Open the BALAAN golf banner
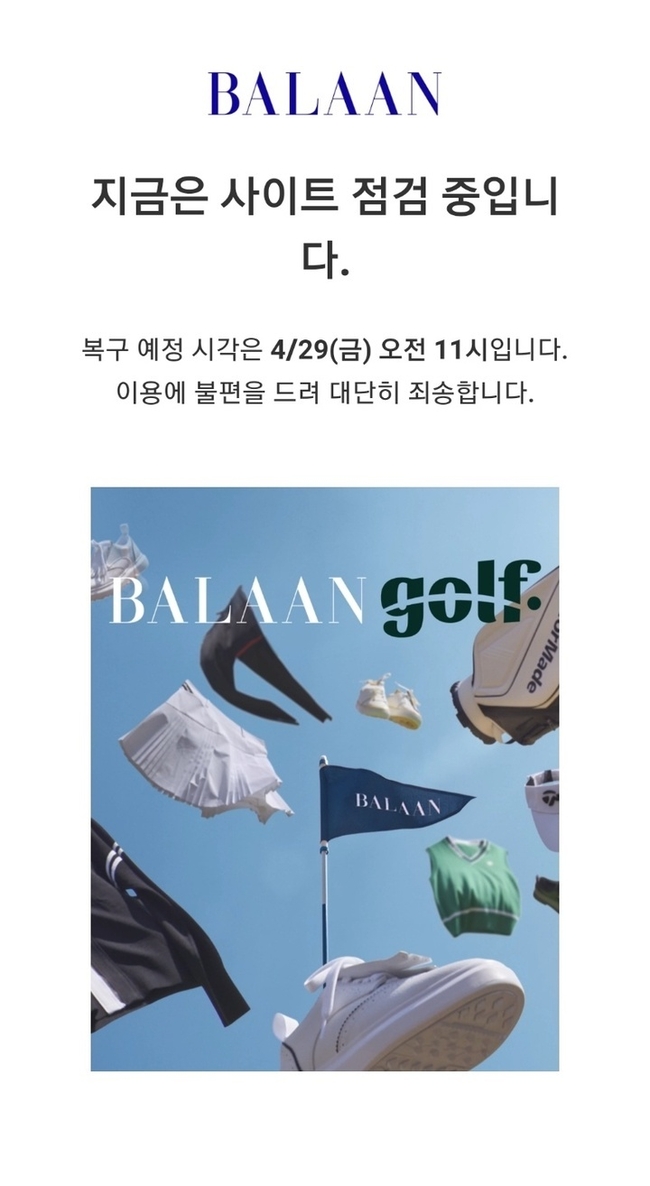Viewport: 650px width, 1186px height. point(324,778)
